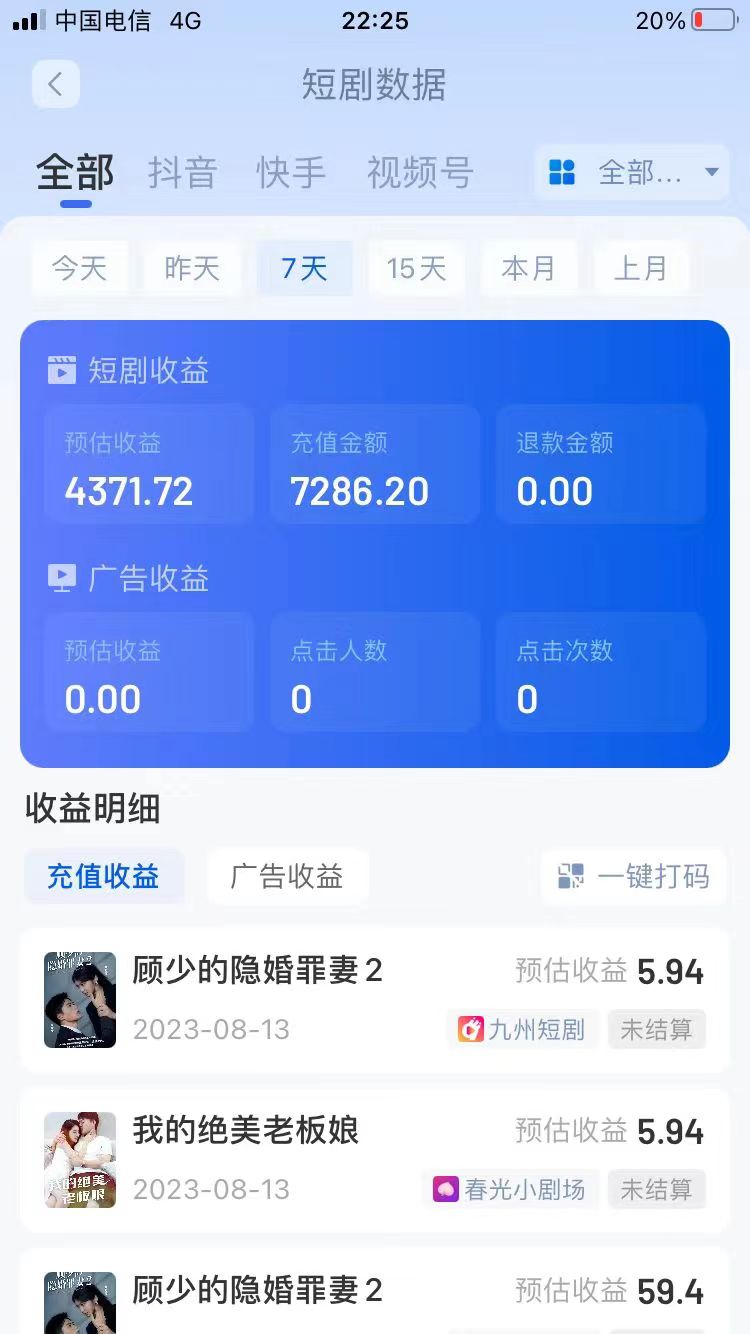The width and height of the screenshot is (750, 1334).
Task: Select the 全部 platform tab
Action: tap(75, 172)
